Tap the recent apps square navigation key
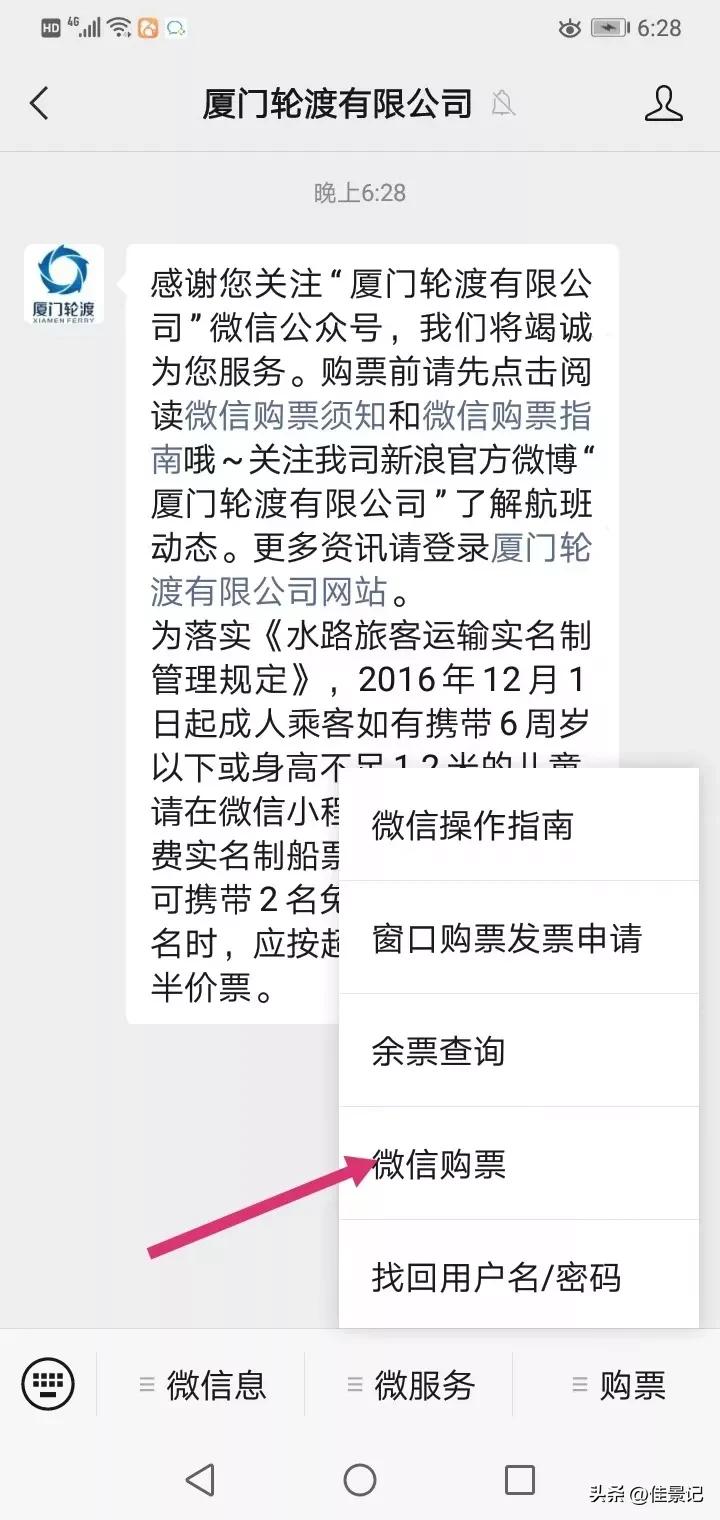 point(516,1478)
